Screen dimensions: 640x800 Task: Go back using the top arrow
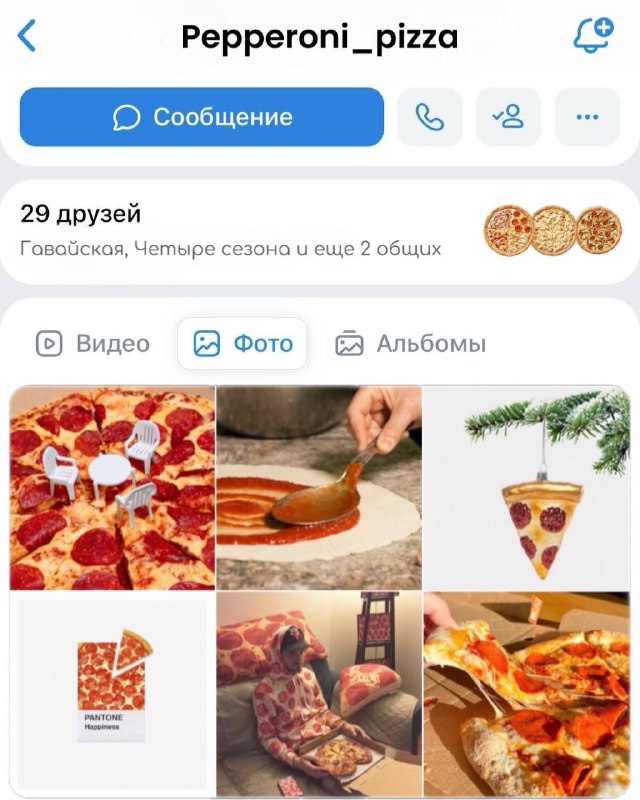27,37
